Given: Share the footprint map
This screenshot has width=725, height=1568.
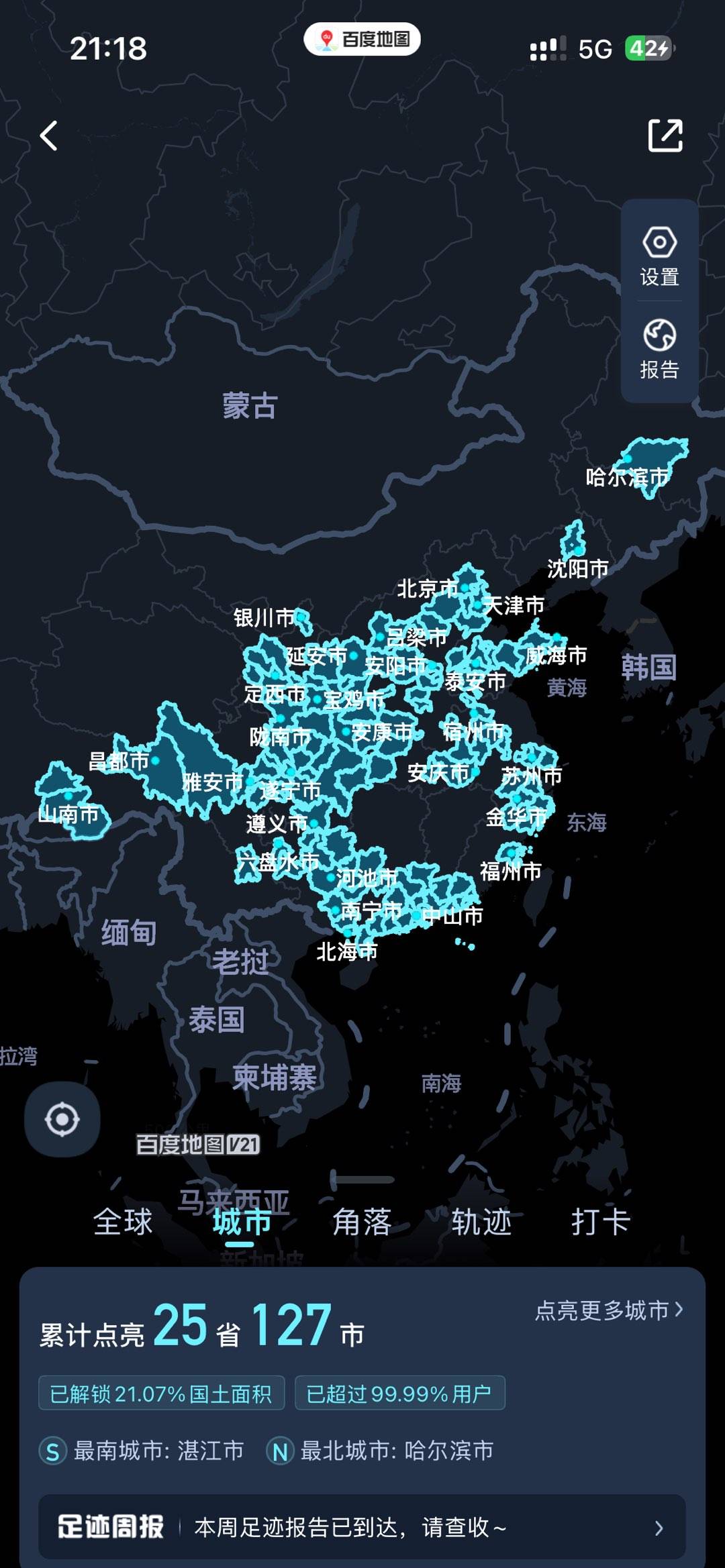Looking at the screenshot, I should tap(665, 136).
